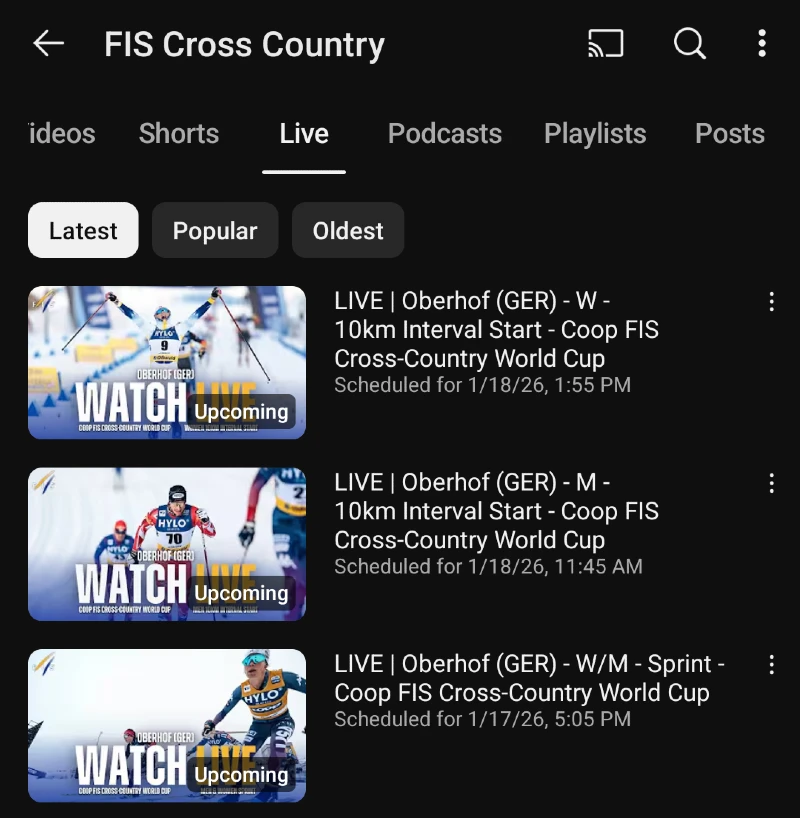800x818 pixels.
Task: Switch to the Videos tab
Action: [62, 134]
